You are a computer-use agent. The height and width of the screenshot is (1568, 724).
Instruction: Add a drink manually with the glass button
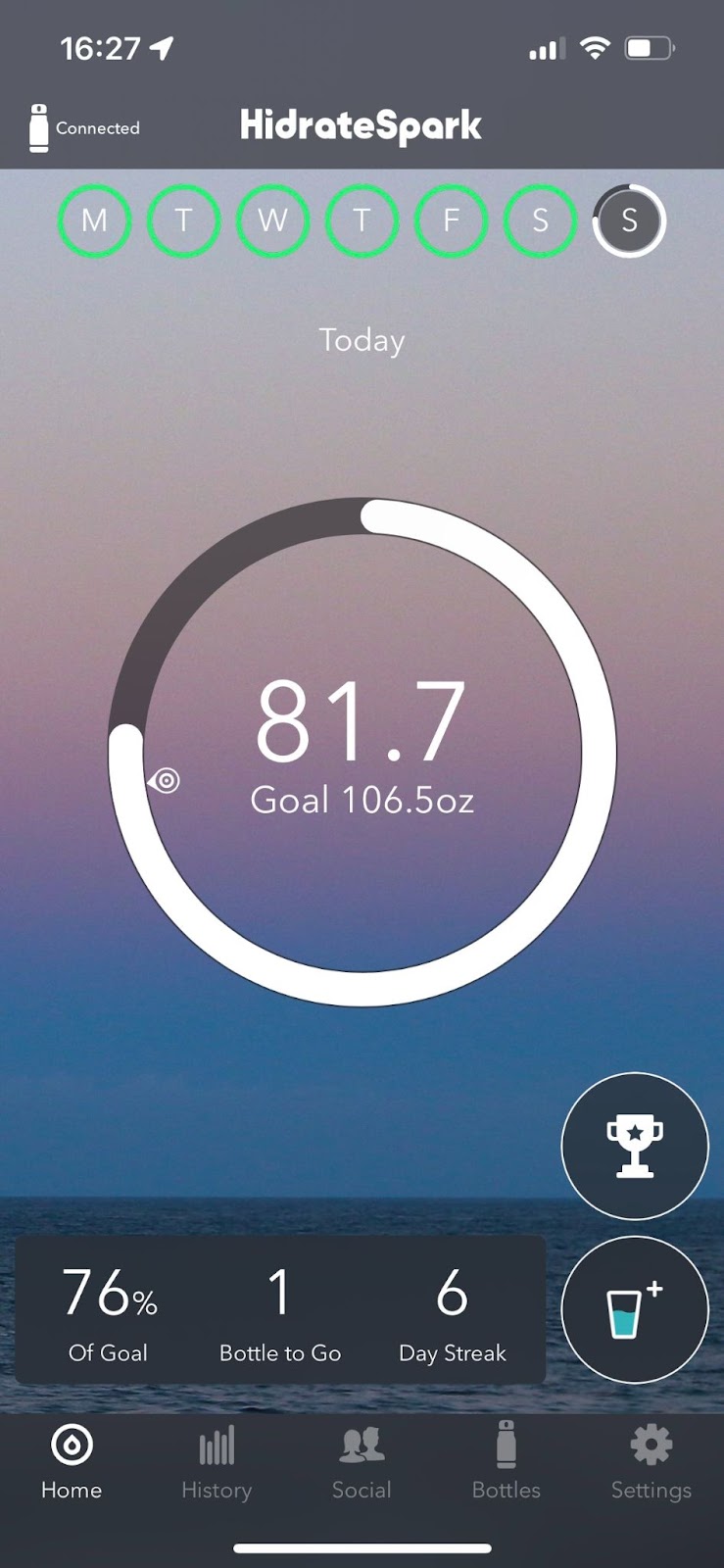point(634,1309)
